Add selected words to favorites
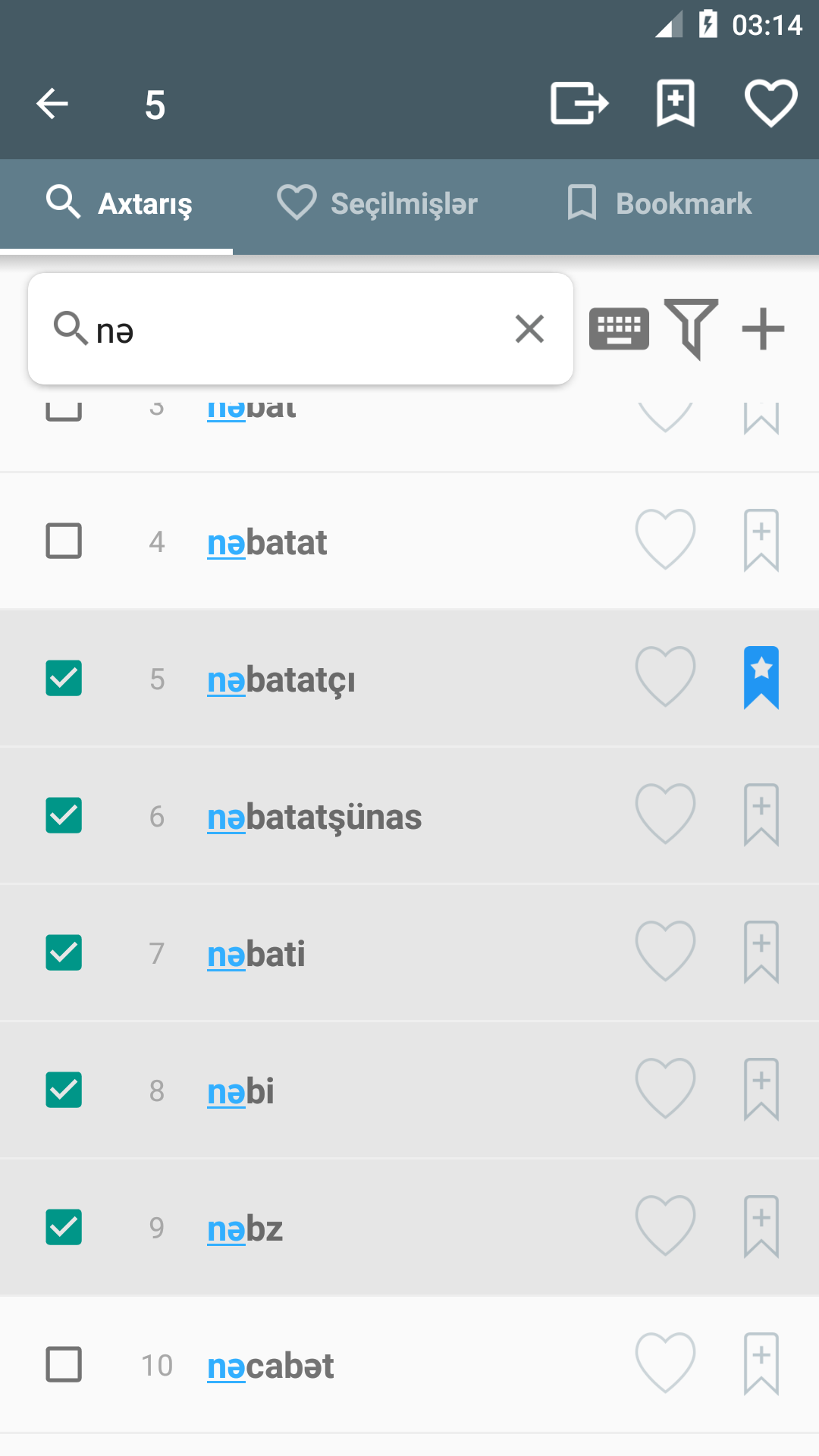 point(770,103)
